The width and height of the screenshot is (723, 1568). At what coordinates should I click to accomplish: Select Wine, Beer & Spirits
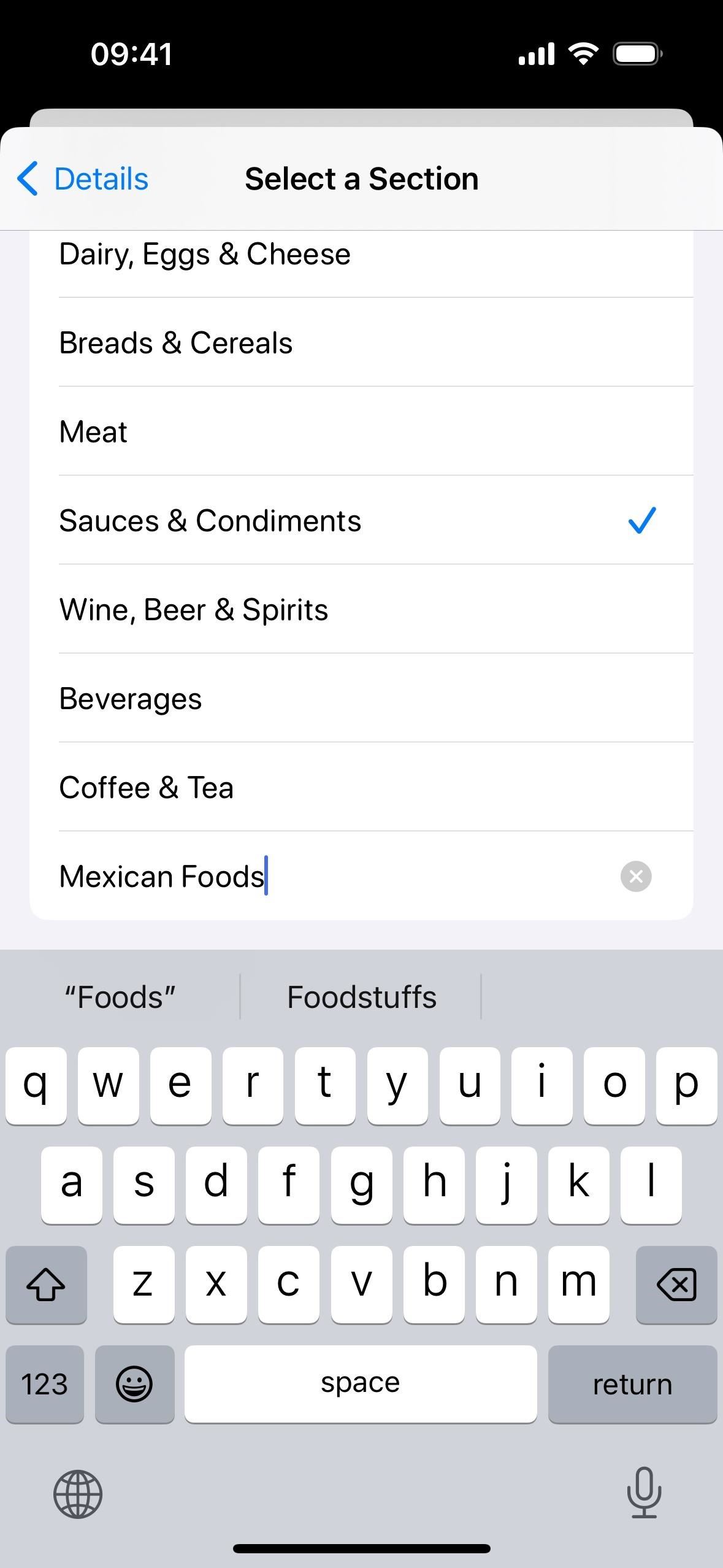click(361, 609)
